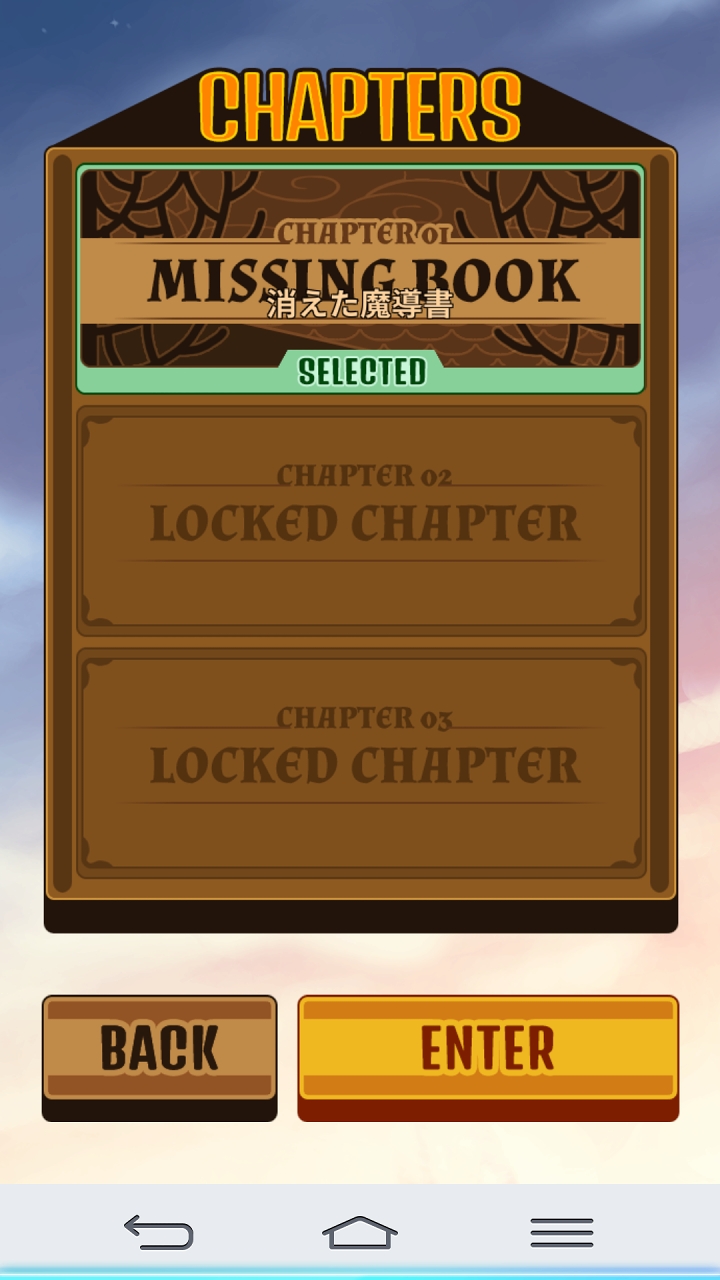Tap the system back arrow
This screenshot has width=720, height=1280.
pos(159,1232)
